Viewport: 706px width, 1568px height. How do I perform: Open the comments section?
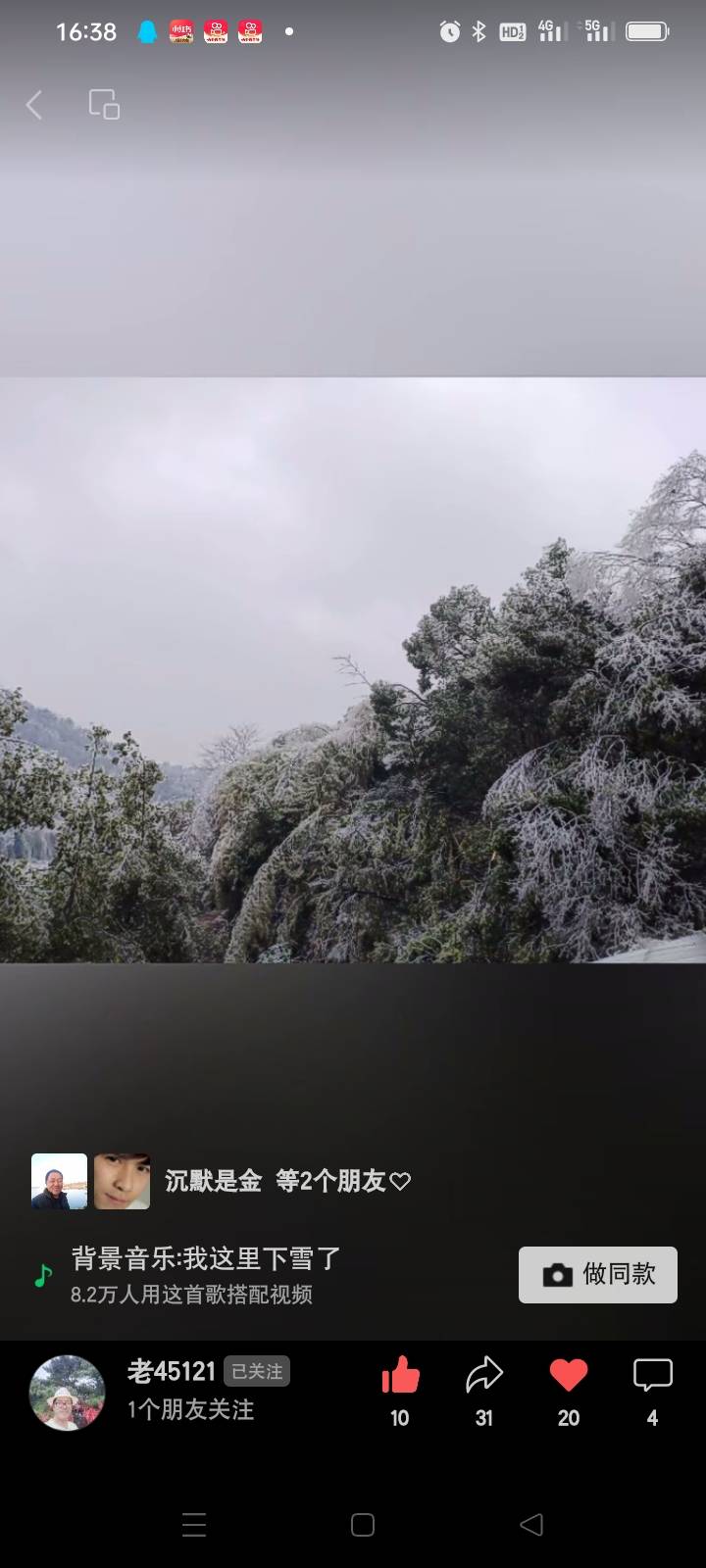652,1377
